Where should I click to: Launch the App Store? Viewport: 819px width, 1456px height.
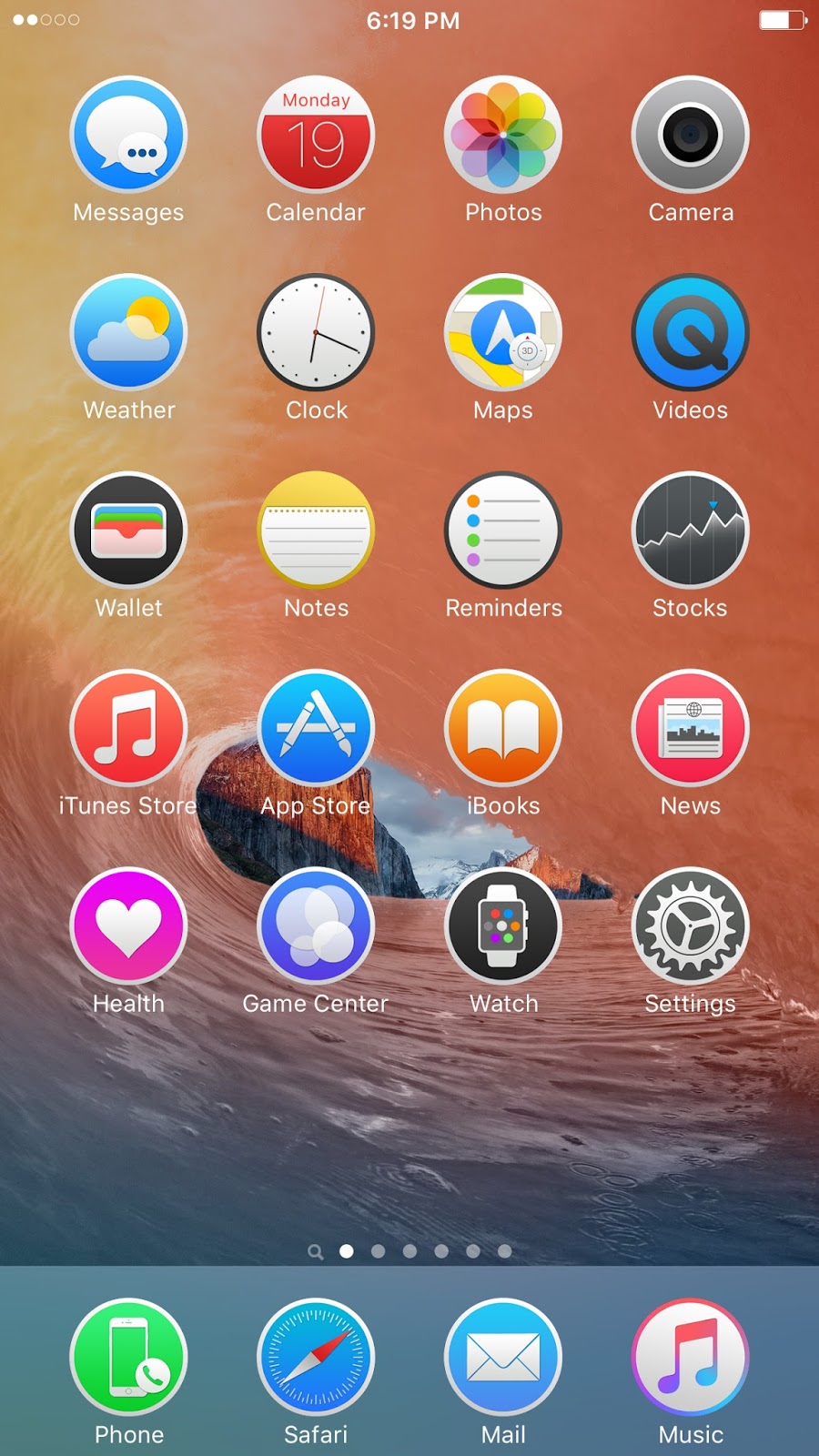click(x=316, y=728)
